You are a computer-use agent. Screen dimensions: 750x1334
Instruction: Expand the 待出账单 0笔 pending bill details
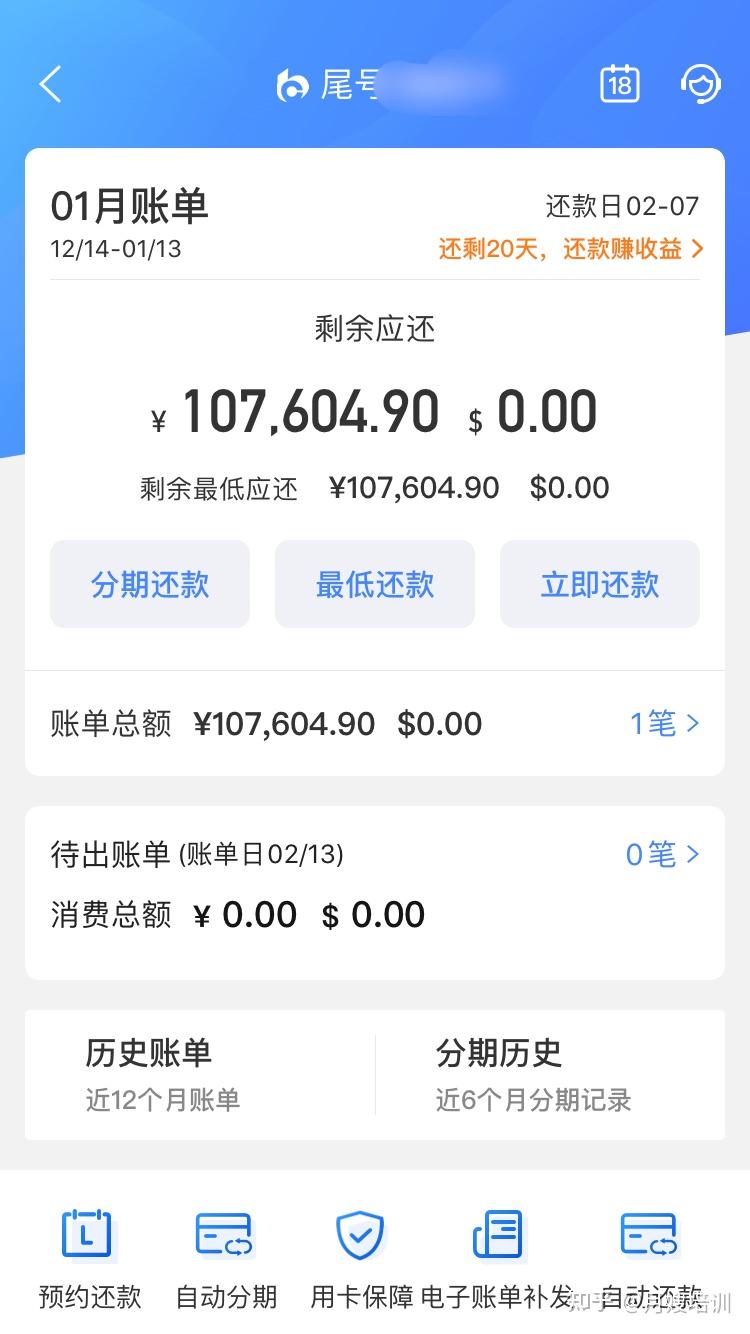point(662,854)
